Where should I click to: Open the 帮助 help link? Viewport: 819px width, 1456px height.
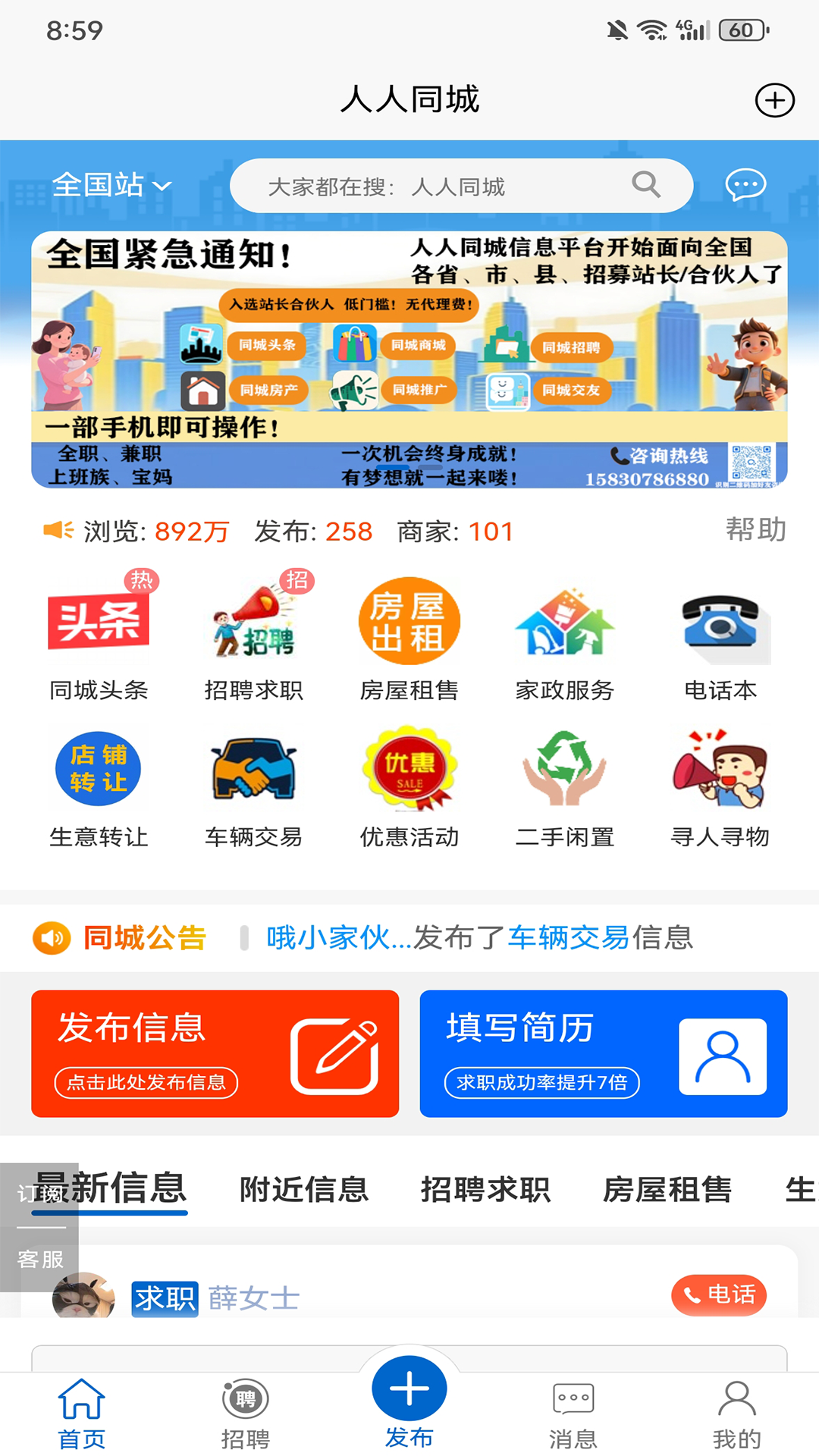coord(755,531)
